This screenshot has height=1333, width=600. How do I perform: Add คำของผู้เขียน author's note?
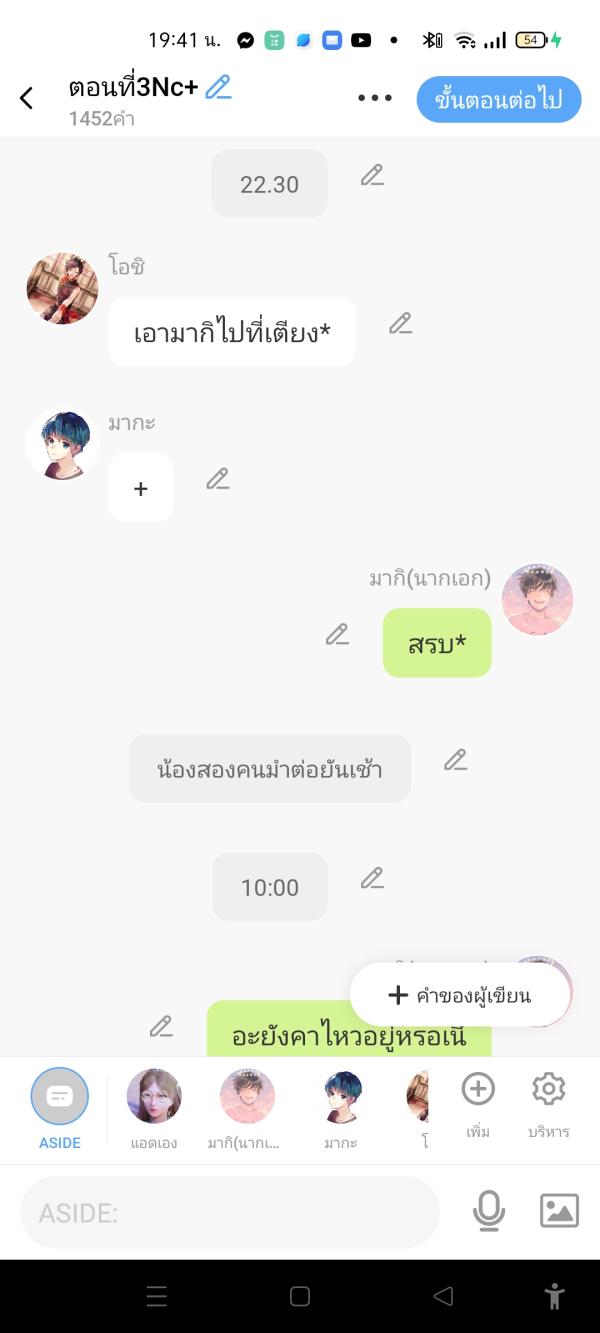(x=460, y=995)
